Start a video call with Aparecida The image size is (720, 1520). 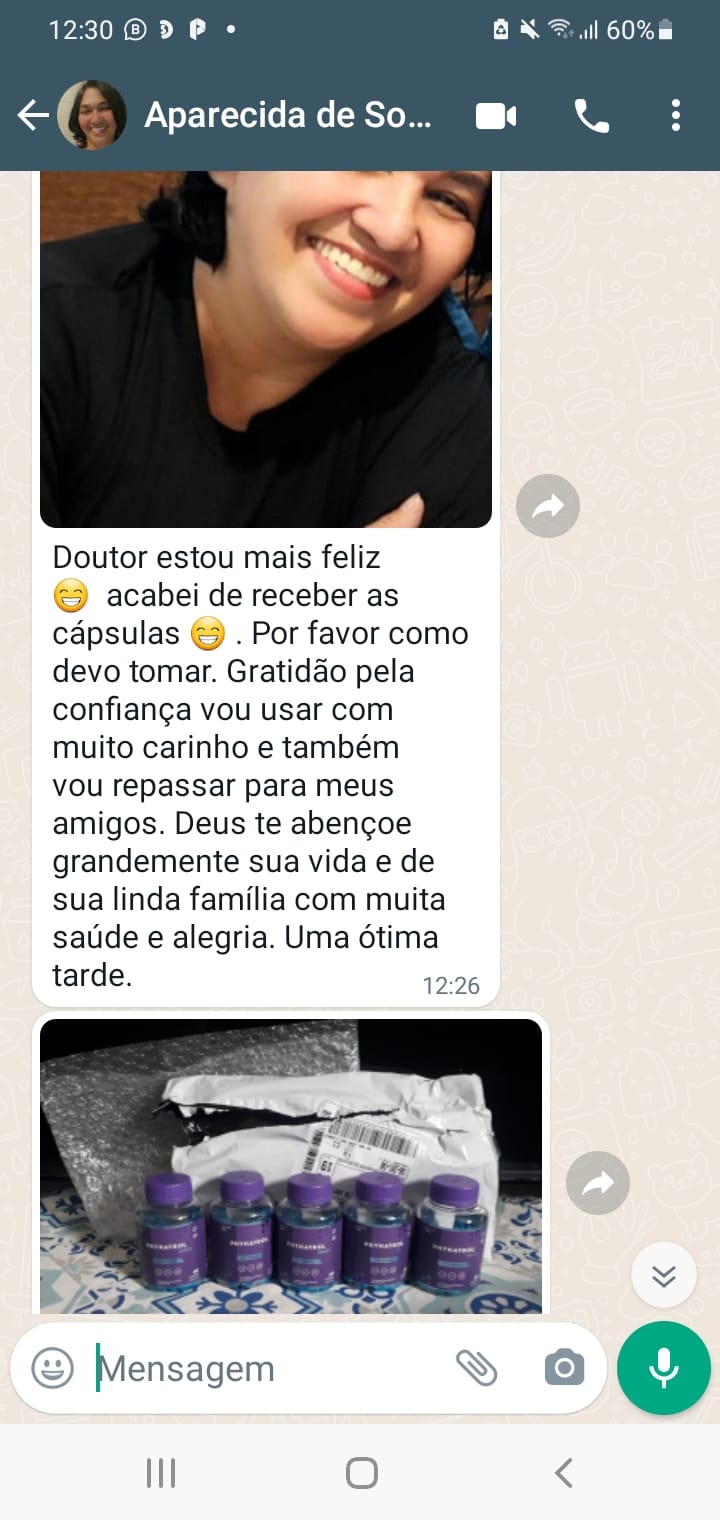click(x=496, y=116)
